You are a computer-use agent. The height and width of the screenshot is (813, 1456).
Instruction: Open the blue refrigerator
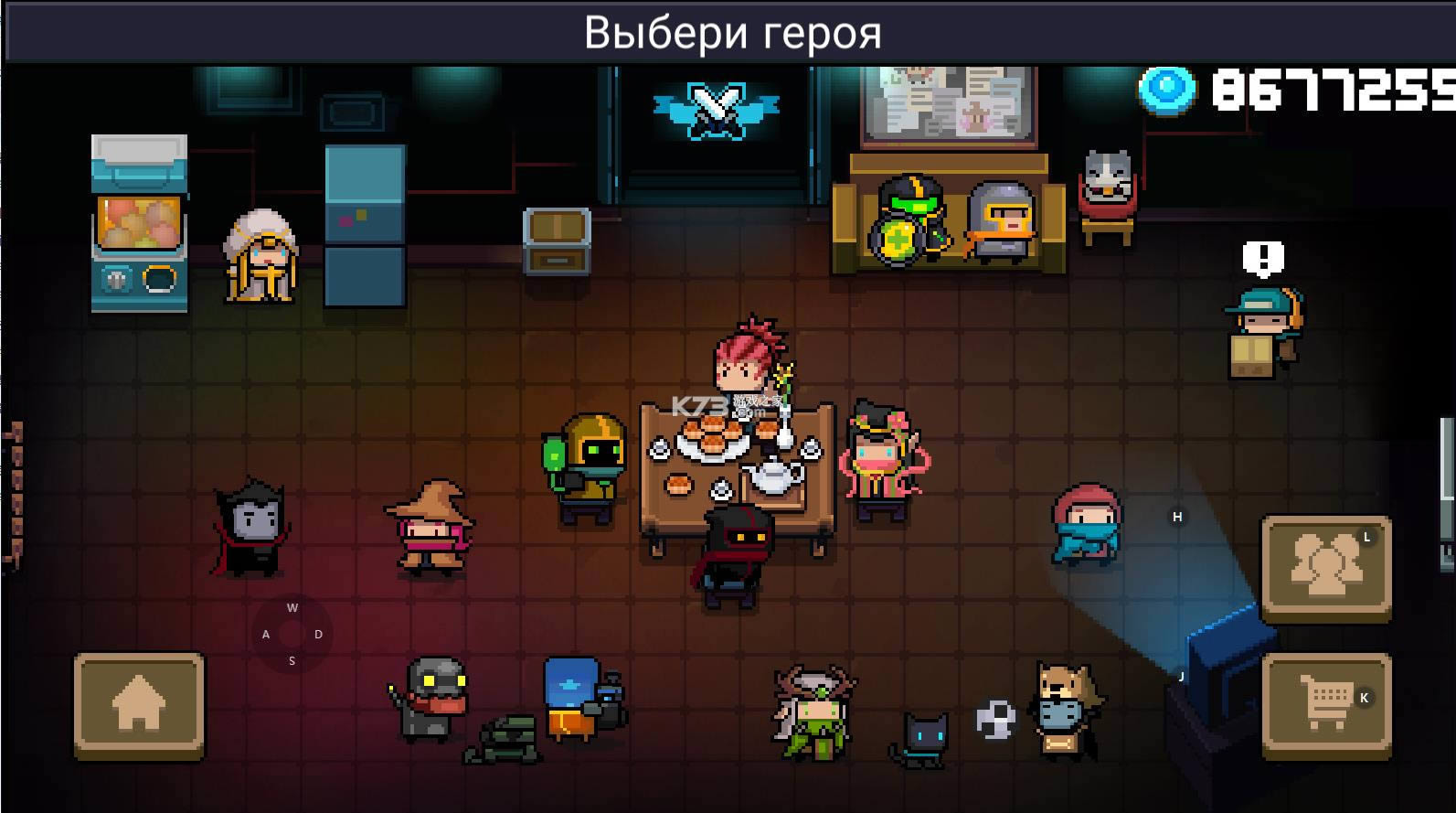[364, 224]
